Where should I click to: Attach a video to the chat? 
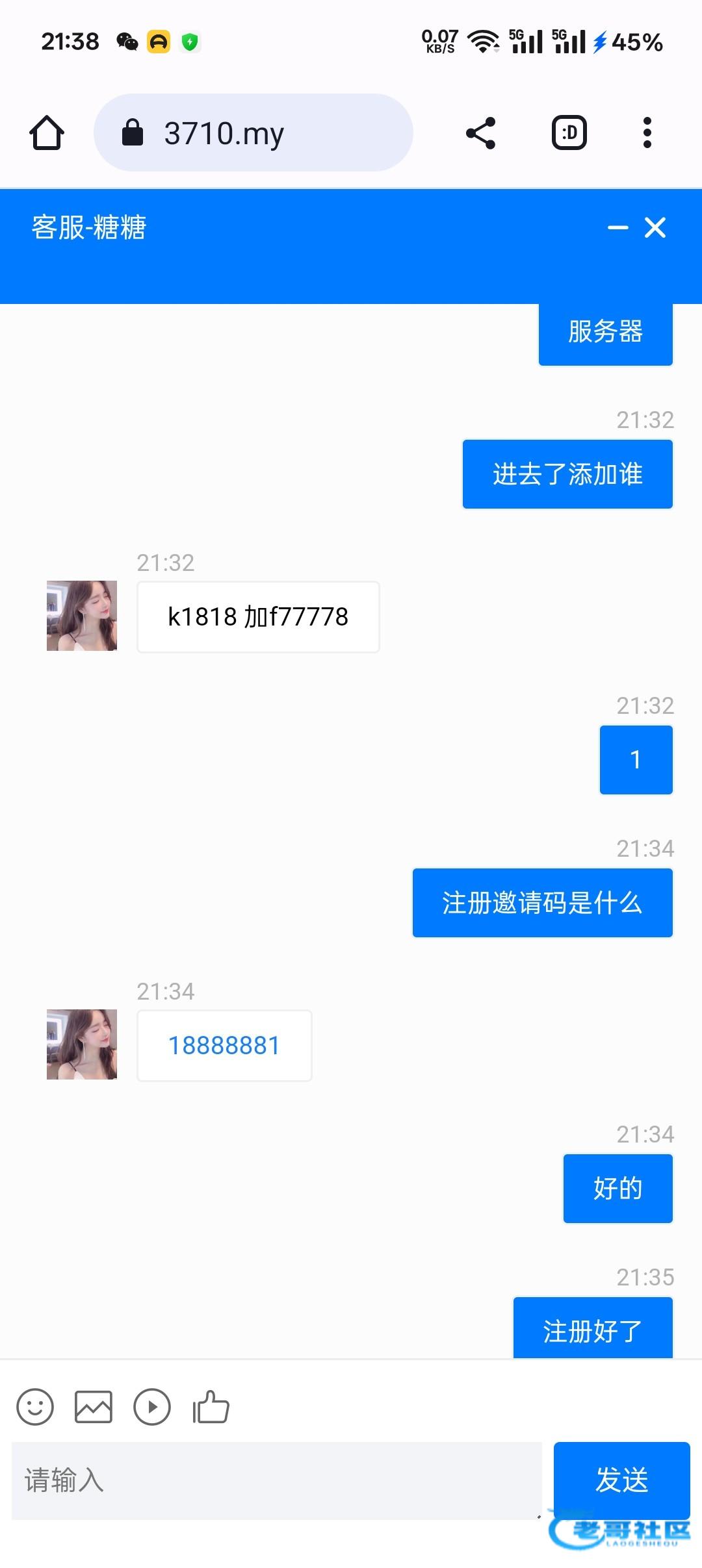pos(152,1407)
